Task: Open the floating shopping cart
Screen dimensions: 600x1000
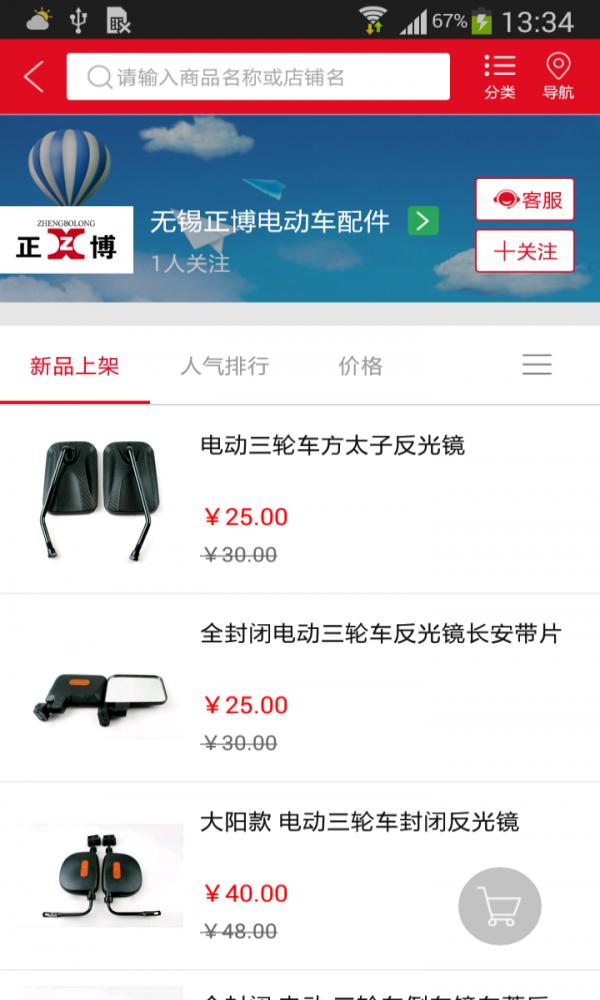Action: (500, 907)
